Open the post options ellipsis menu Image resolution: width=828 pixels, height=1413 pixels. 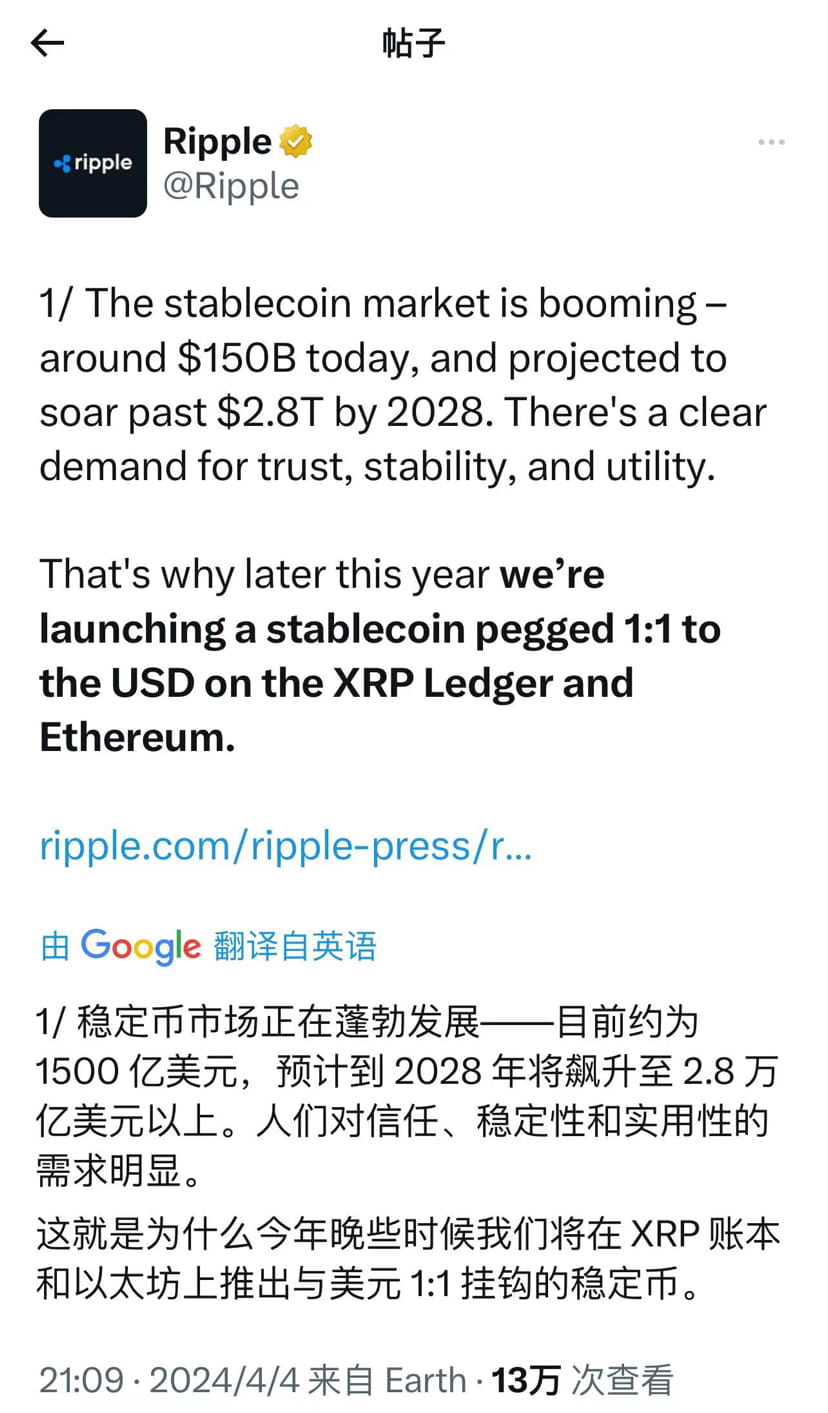(771, 141)
